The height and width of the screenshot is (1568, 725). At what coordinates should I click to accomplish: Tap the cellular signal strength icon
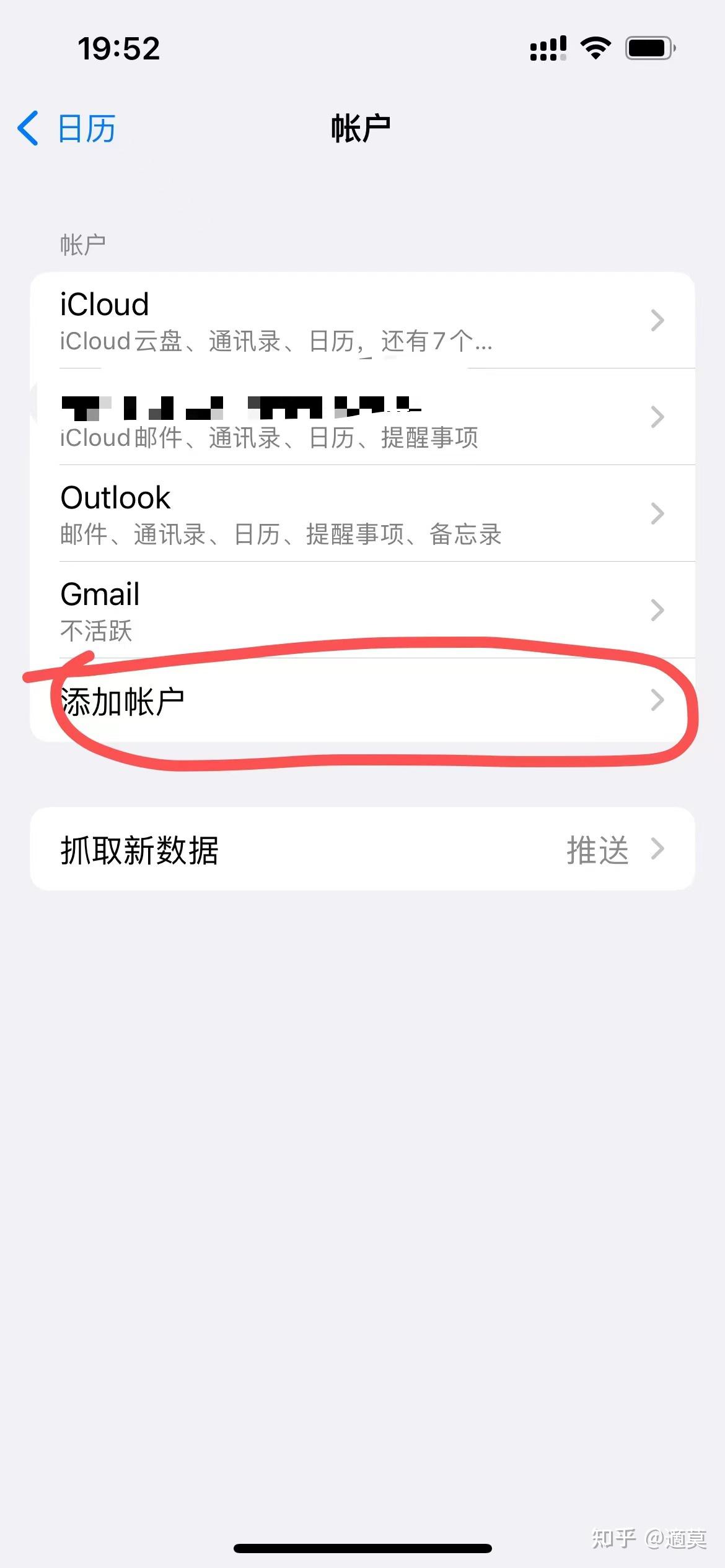pos(547,46)
